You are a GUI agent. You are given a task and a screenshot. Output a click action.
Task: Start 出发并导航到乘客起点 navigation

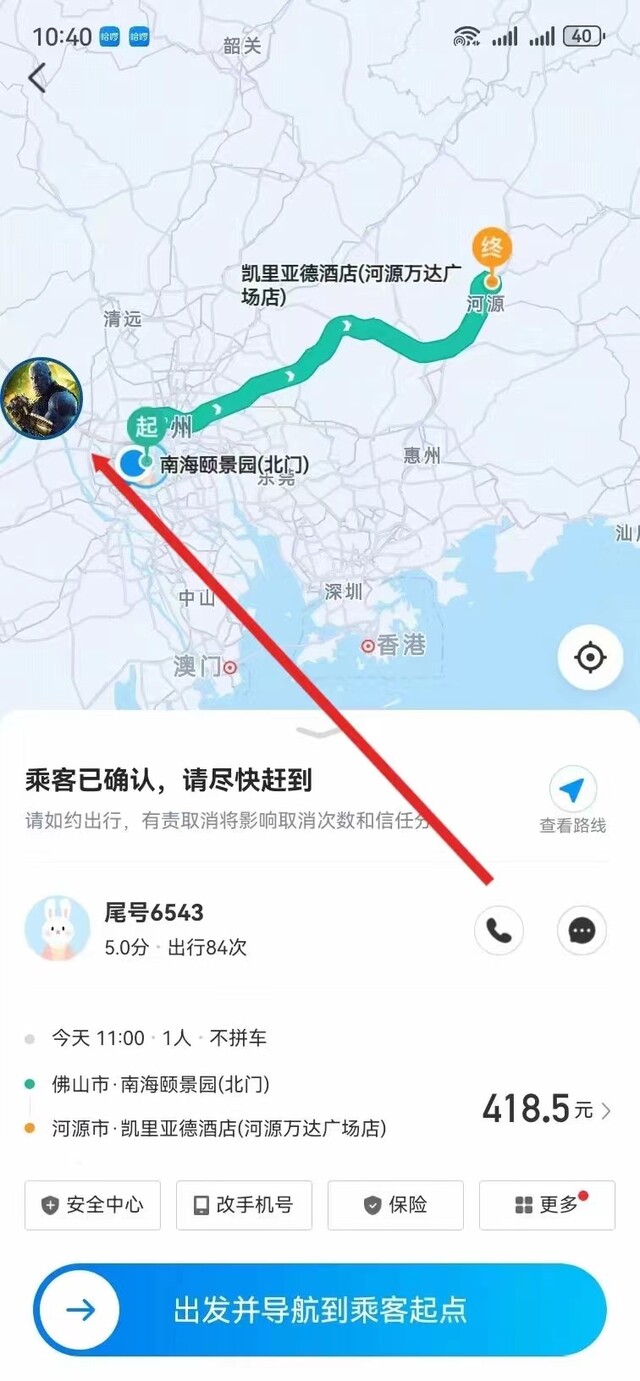[320, 1310]
